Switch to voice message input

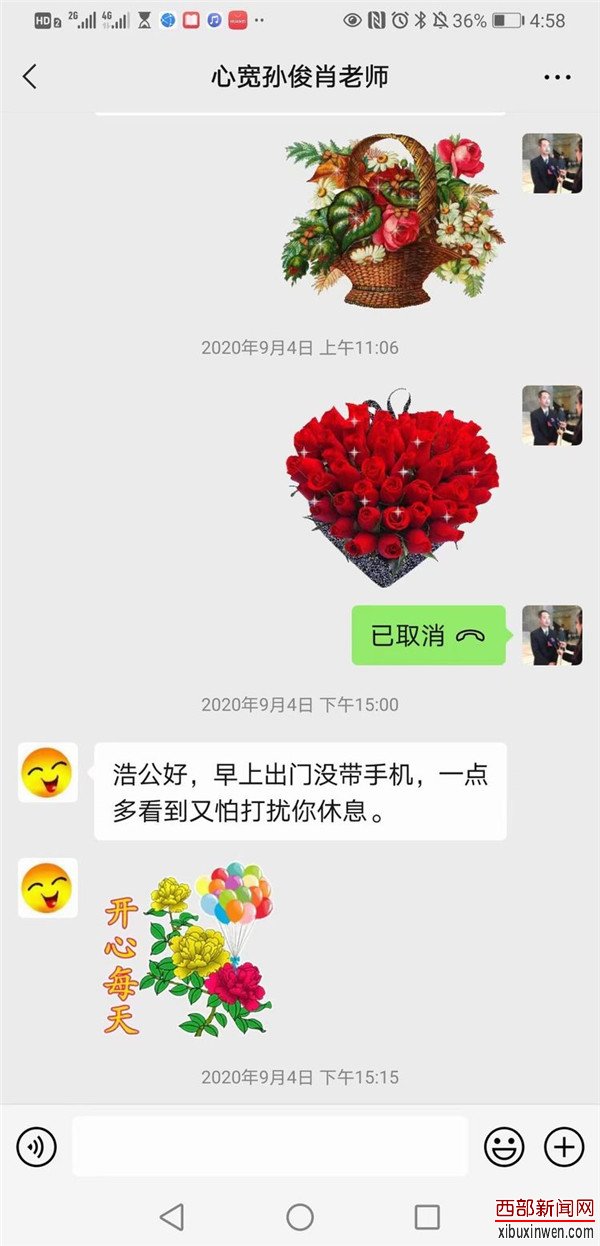pyautogui.click(x=37, y=1146)
